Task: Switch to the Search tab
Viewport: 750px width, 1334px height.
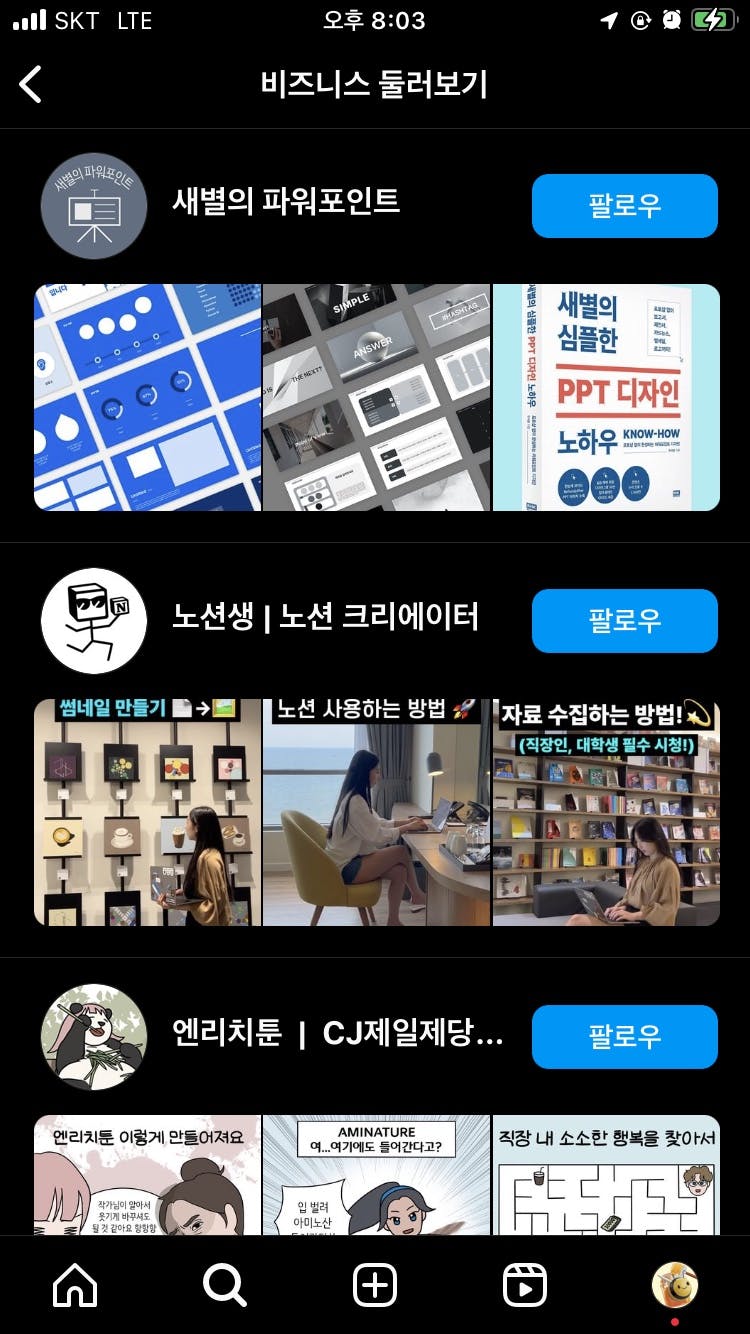Action: (x=224, y=1285)
